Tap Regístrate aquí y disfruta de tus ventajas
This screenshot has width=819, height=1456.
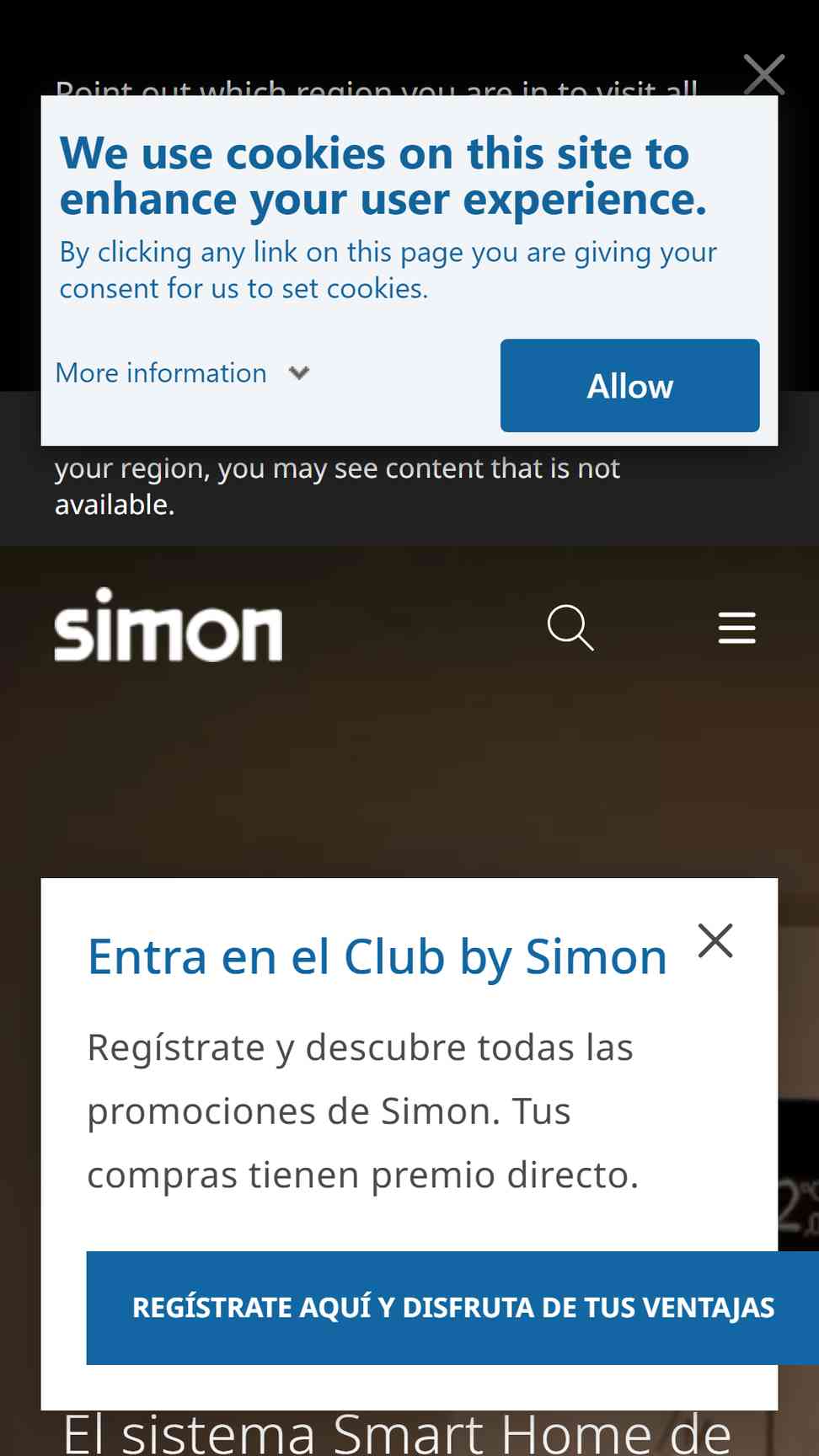pos(453,1307)
